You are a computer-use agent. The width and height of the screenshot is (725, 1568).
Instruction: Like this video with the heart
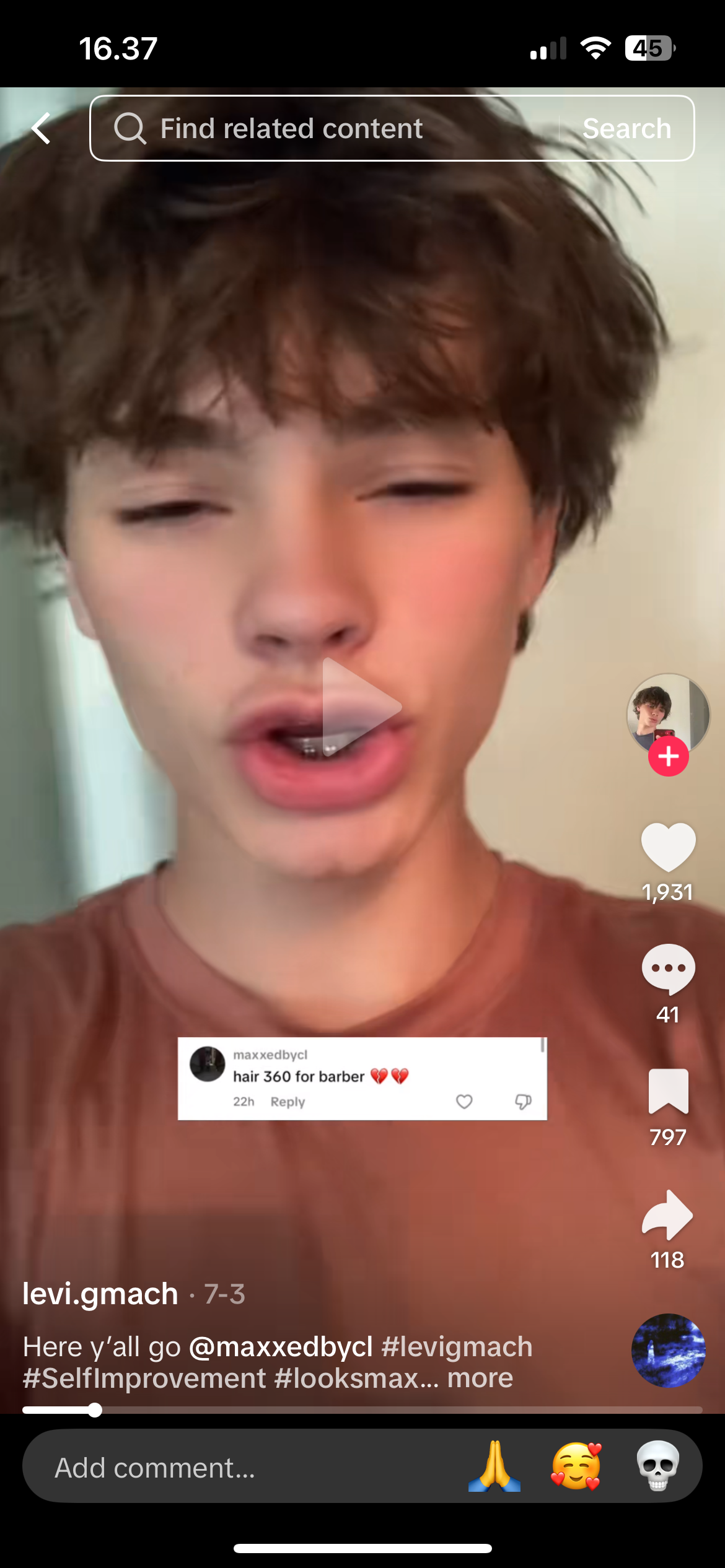click(668, 847)
